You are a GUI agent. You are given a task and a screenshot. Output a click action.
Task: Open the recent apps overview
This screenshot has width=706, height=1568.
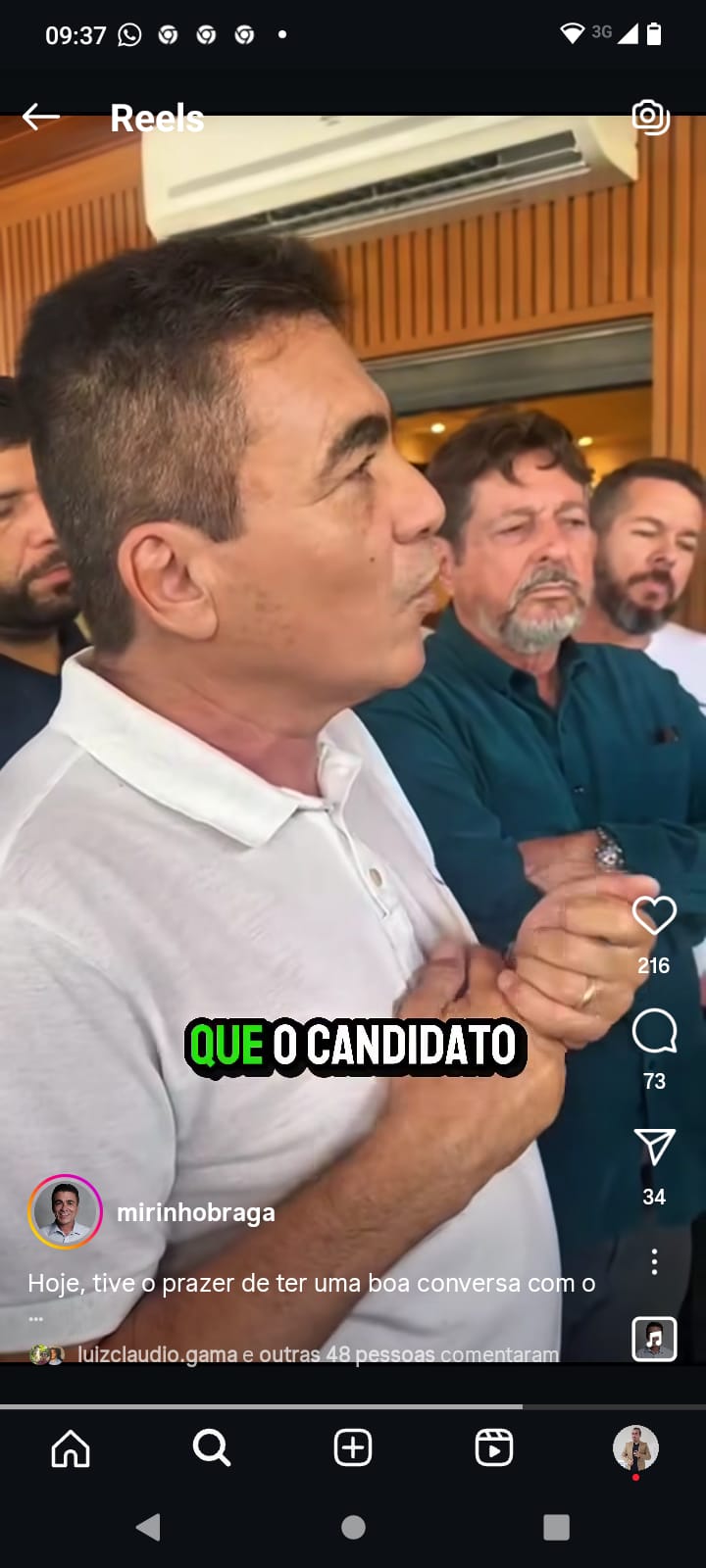556,1527
